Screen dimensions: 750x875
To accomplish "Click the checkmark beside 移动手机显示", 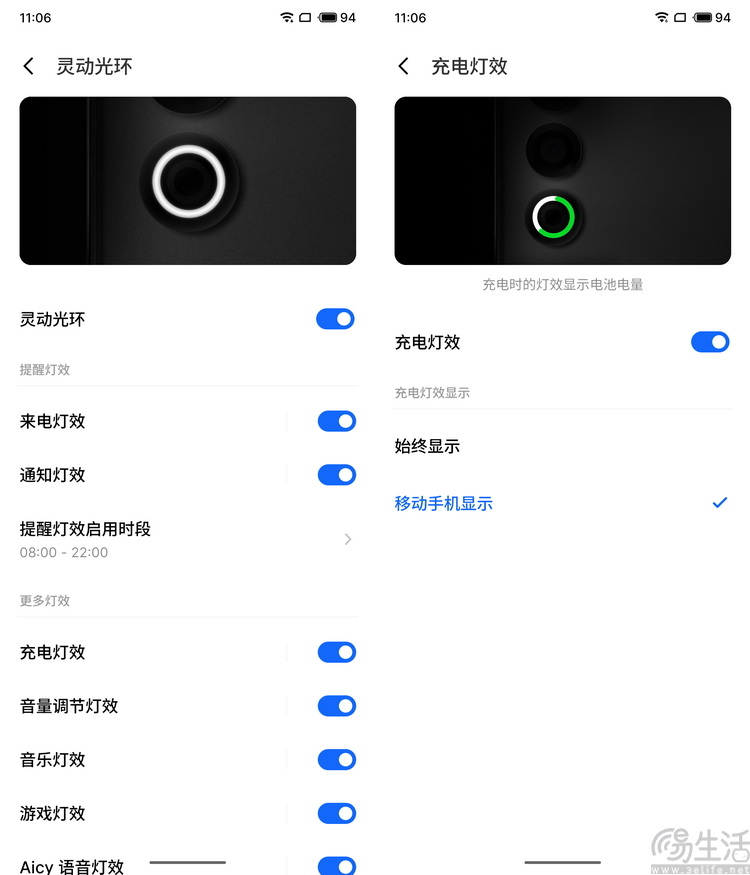I will pos(719,502).
